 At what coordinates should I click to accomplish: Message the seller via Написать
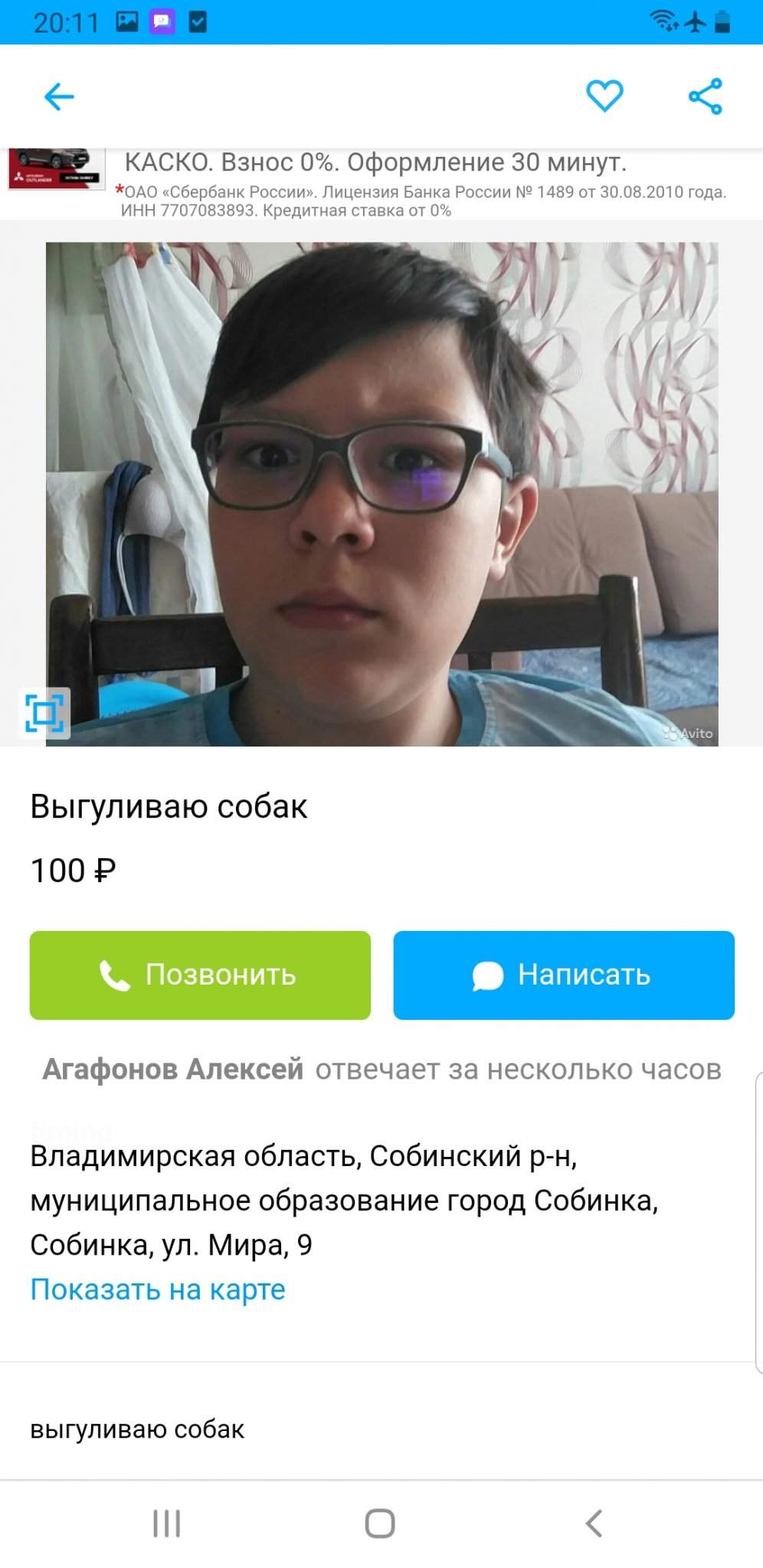tap(564, 975)
